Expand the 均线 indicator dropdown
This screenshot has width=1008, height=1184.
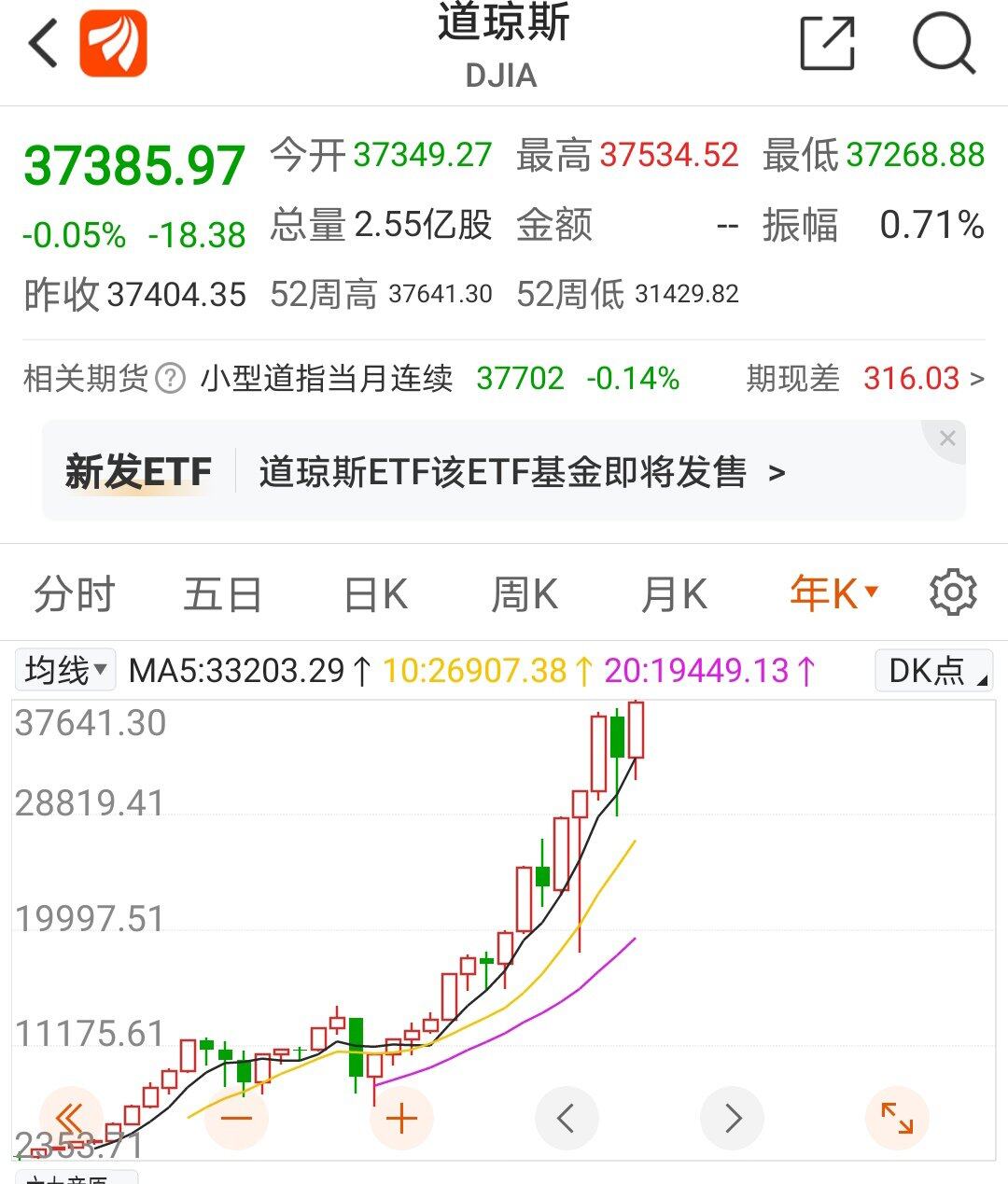(65, 670)
